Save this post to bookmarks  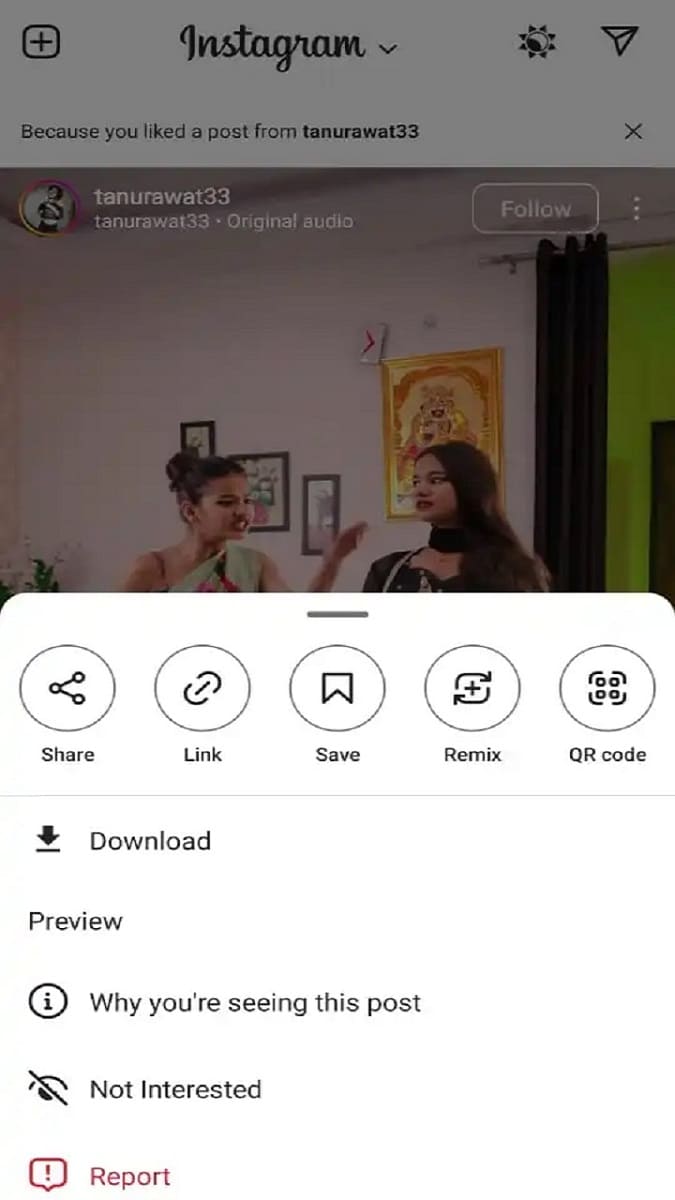(x=337, y=689)
